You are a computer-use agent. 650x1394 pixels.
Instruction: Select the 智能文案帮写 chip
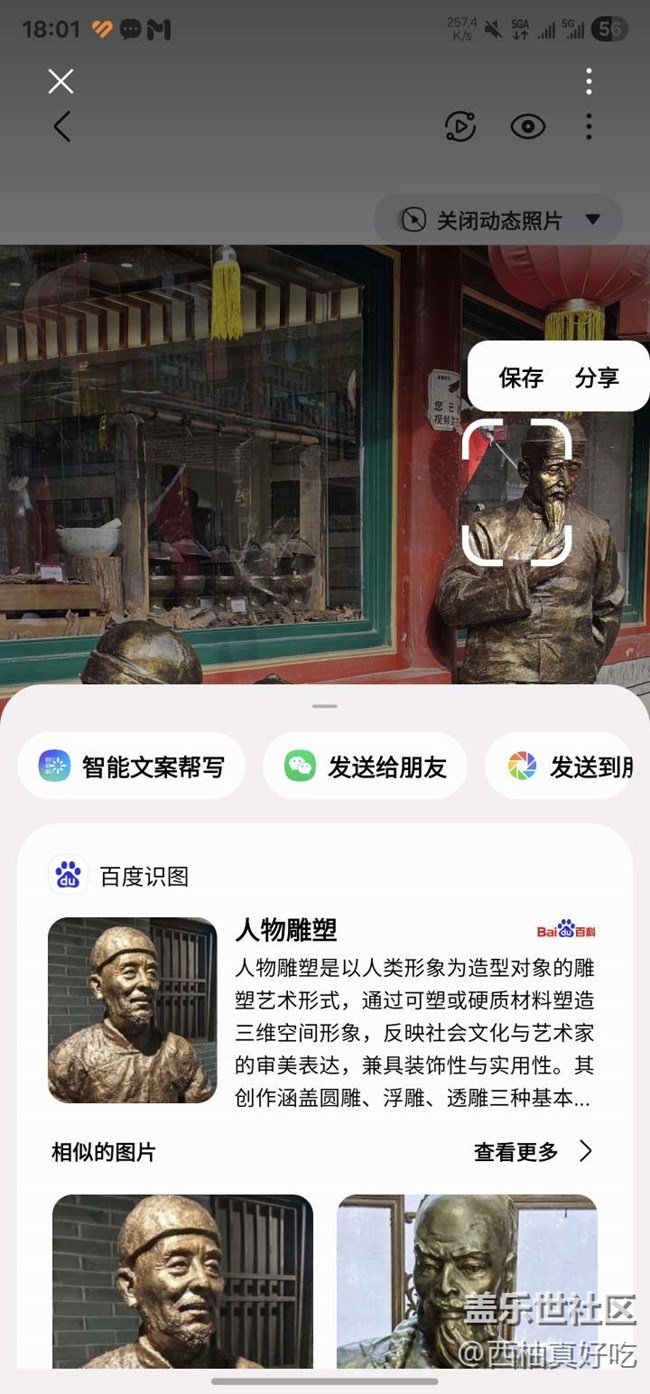tap(131, 767)
